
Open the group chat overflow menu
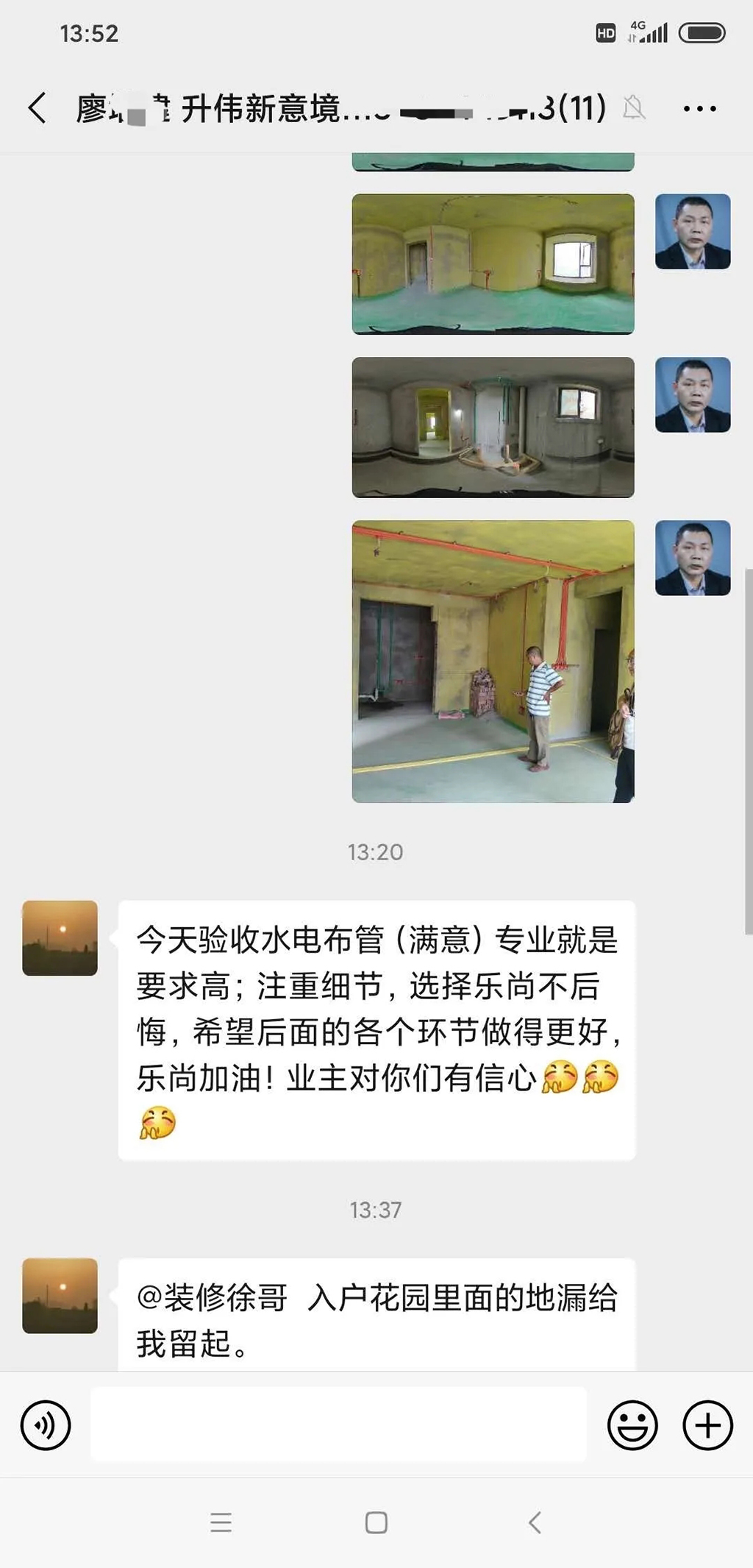click(x=699, y=109)
